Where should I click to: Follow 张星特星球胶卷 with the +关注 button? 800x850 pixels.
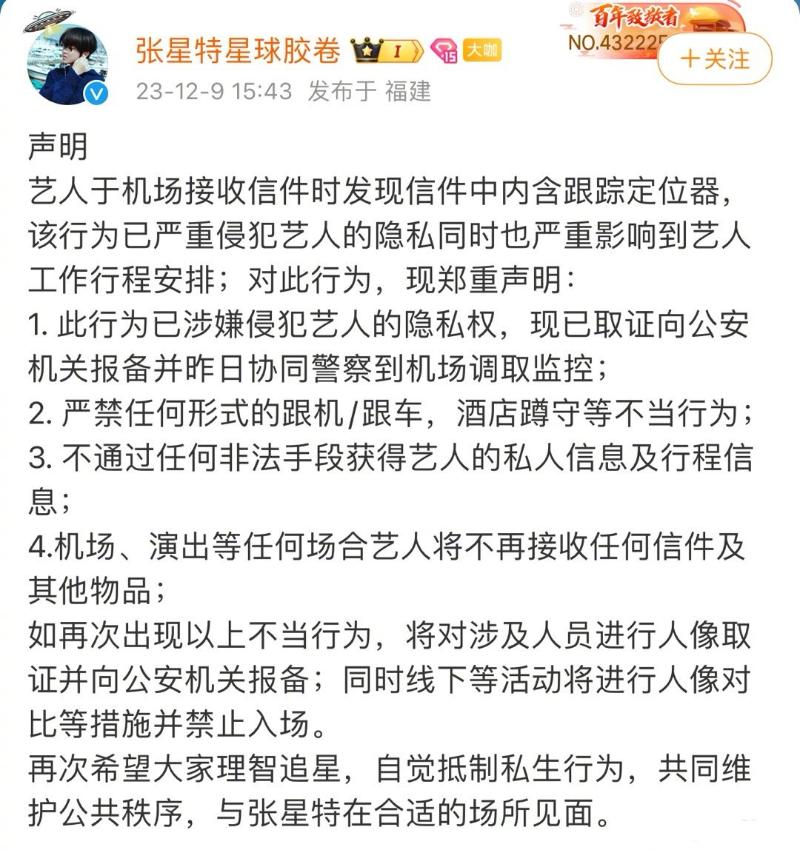[714, 59]
